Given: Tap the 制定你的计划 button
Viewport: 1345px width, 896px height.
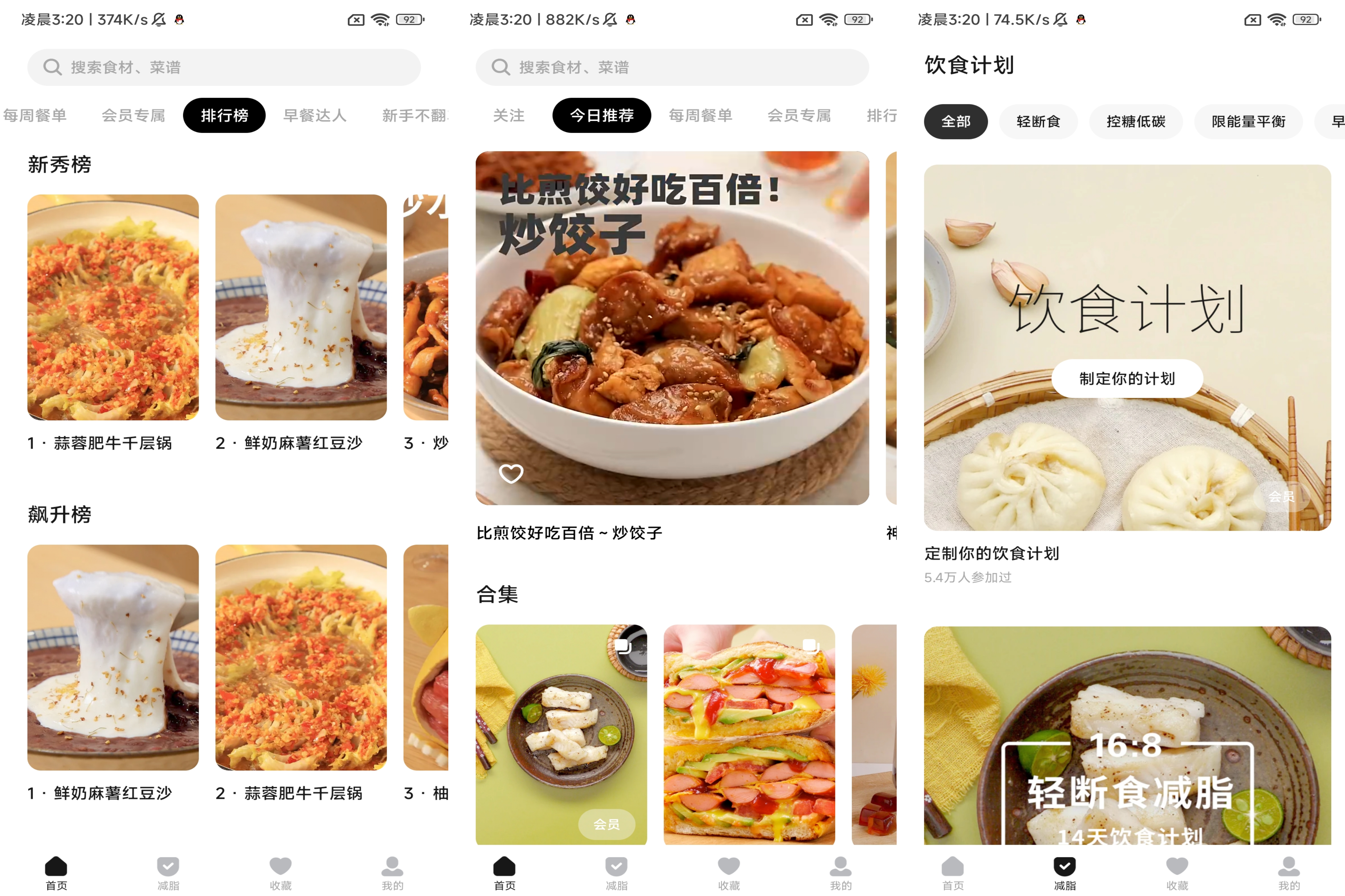Looking at the screenshot, I should (x=1127, y=378).
